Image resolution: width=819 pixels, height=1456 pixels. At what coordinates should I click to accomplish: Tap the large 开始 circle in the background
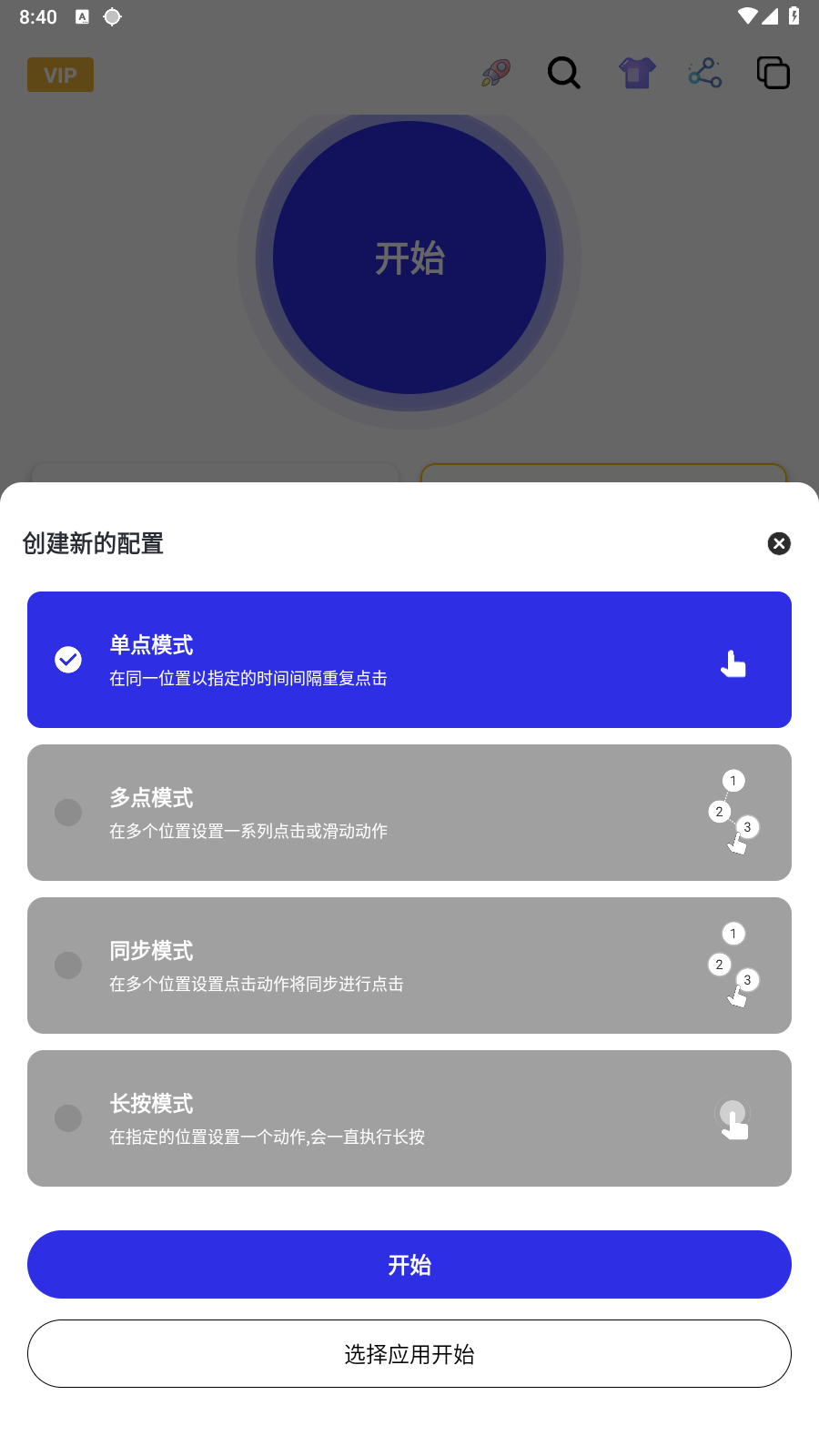(x=409, y=258)
